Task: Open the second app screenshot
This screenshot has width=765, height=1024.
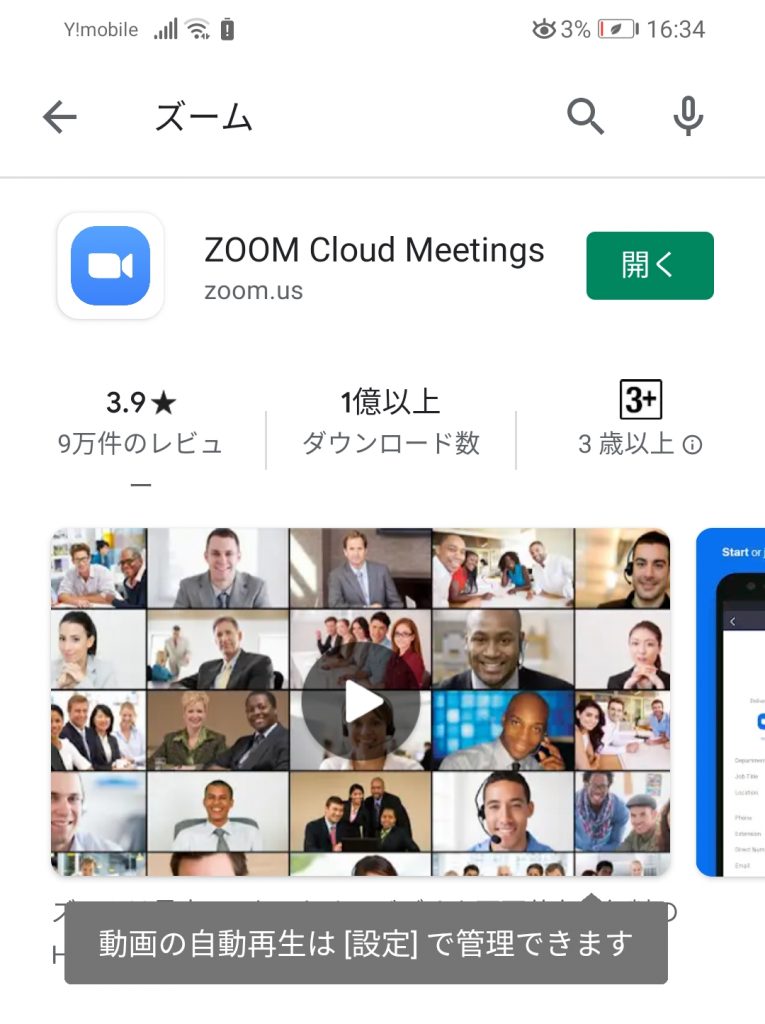Action: click(731, 702)
